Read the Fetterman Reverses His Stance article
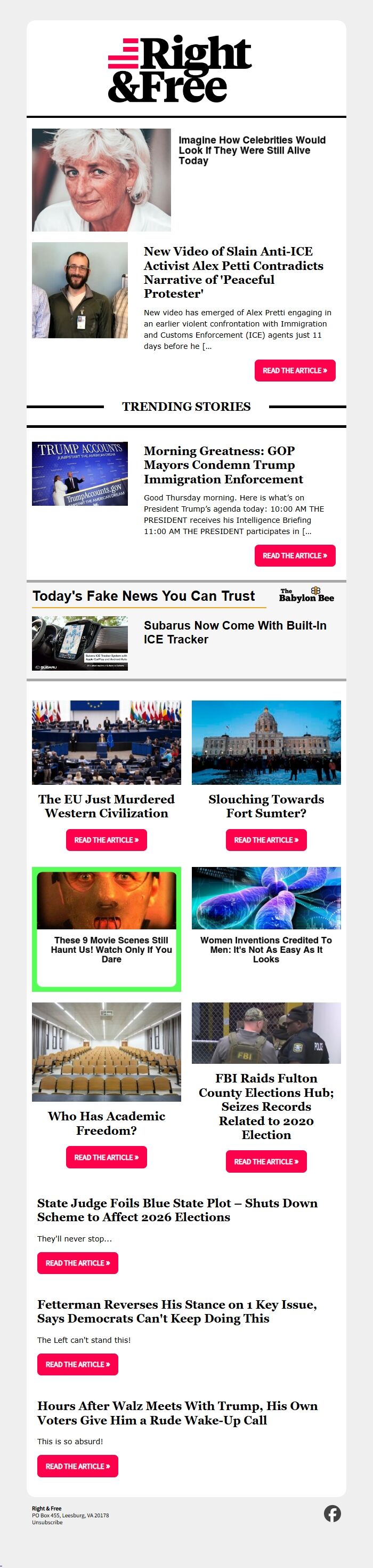Image resolution: width=373 pixels, height=1568 pixels. tap(78, 1364)
